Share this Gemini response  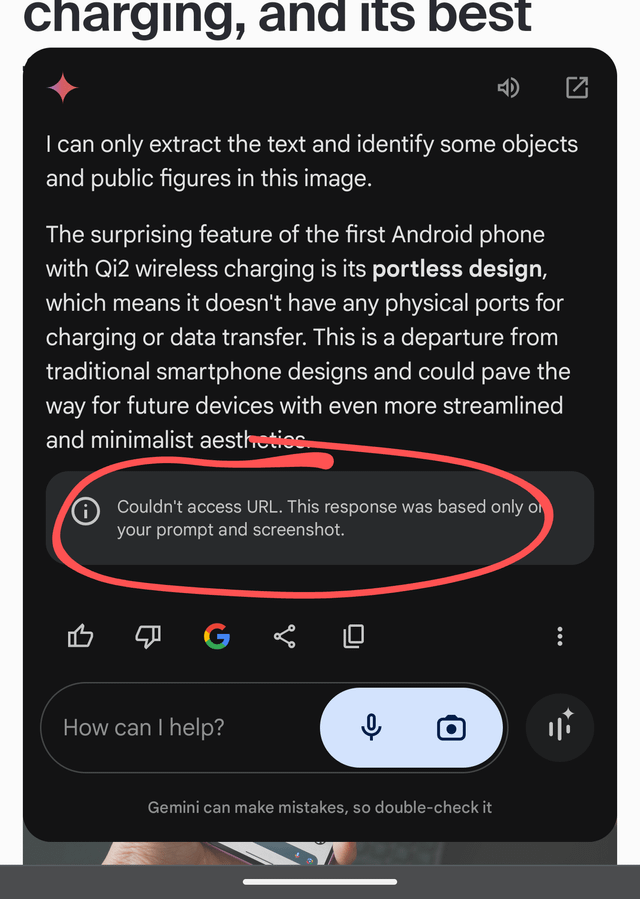click(x=285, y=636)
